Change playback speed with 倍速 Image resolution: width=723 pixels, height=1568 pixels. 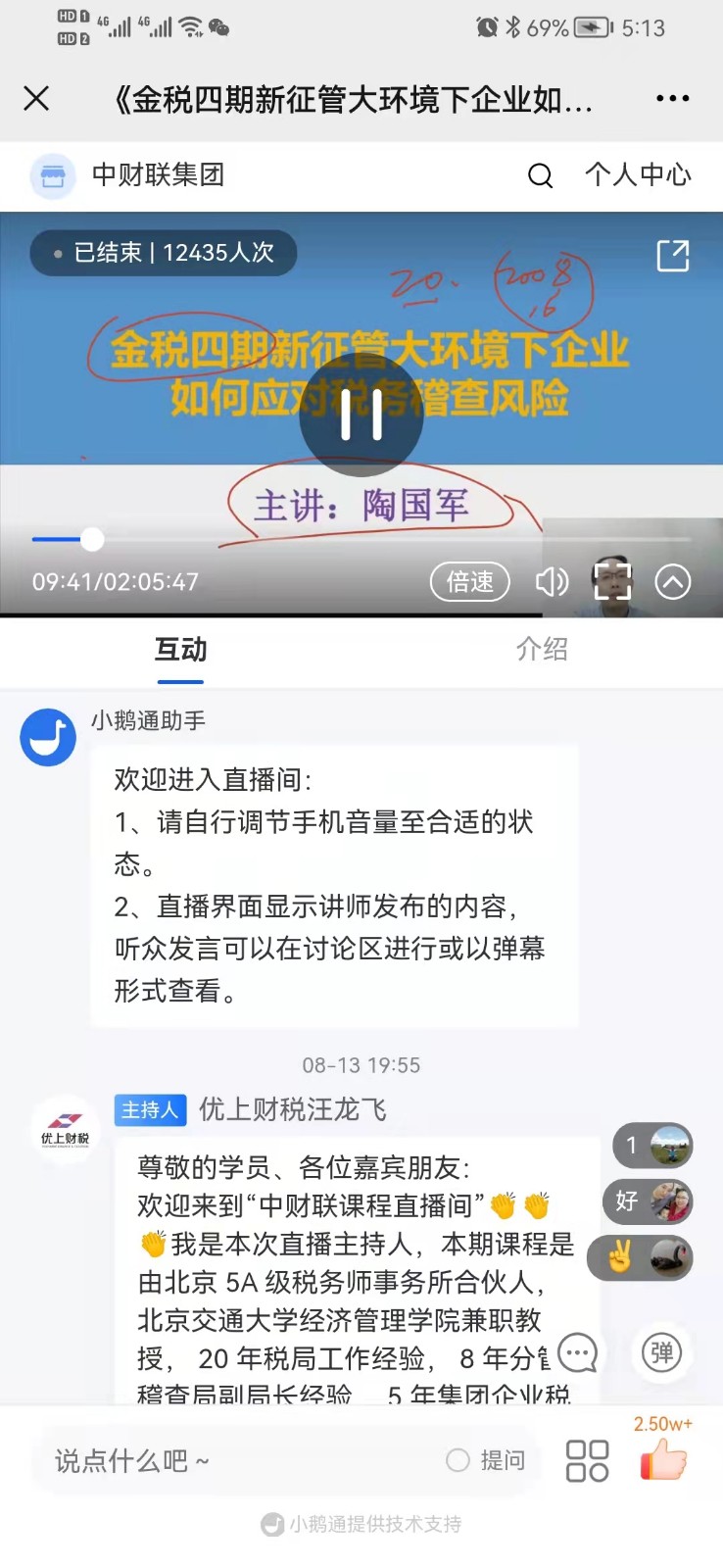[x=470, y=581]
